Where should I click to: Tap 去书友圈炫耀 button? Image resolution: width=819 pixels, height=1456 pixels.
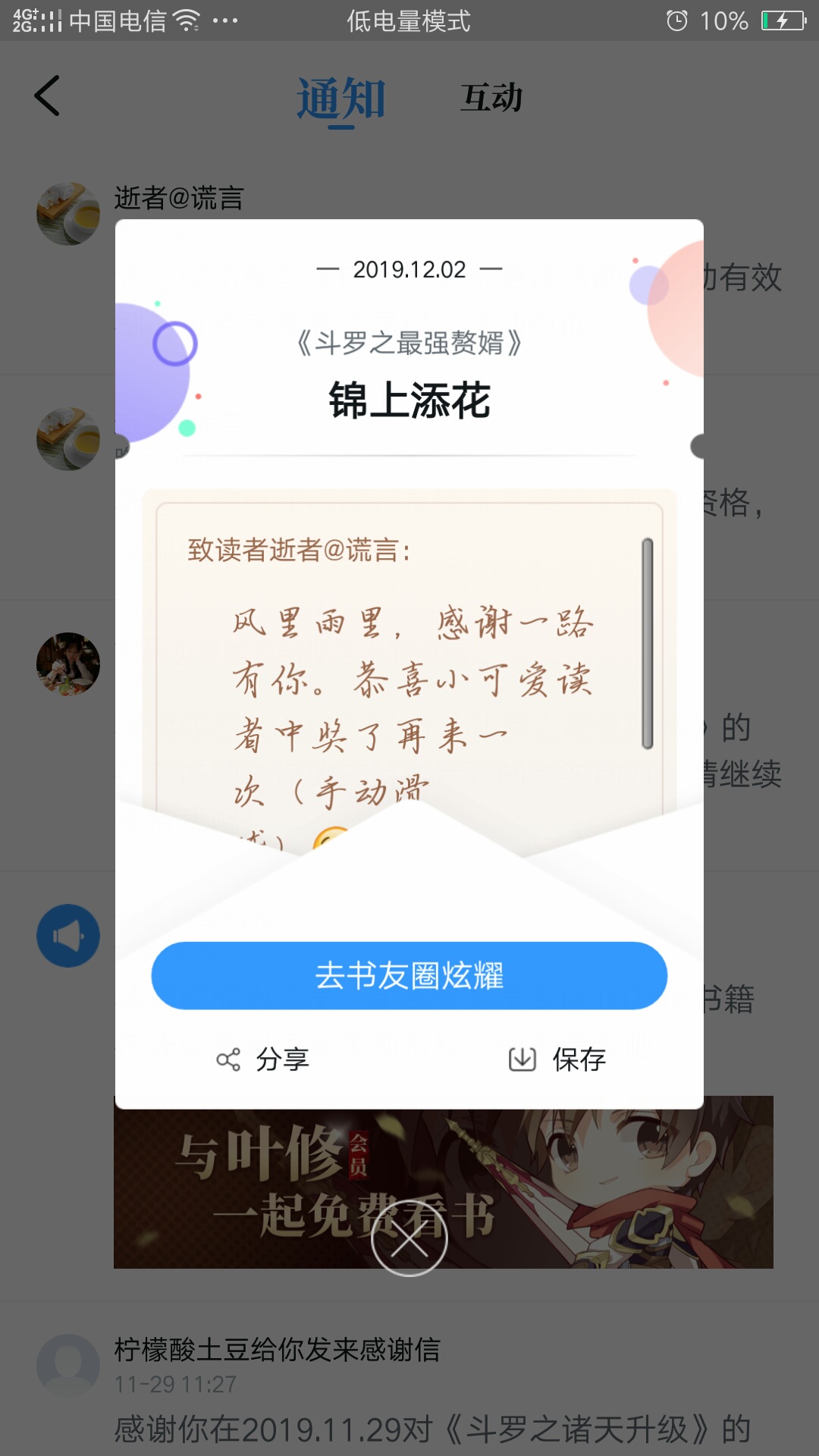point(409,975)
